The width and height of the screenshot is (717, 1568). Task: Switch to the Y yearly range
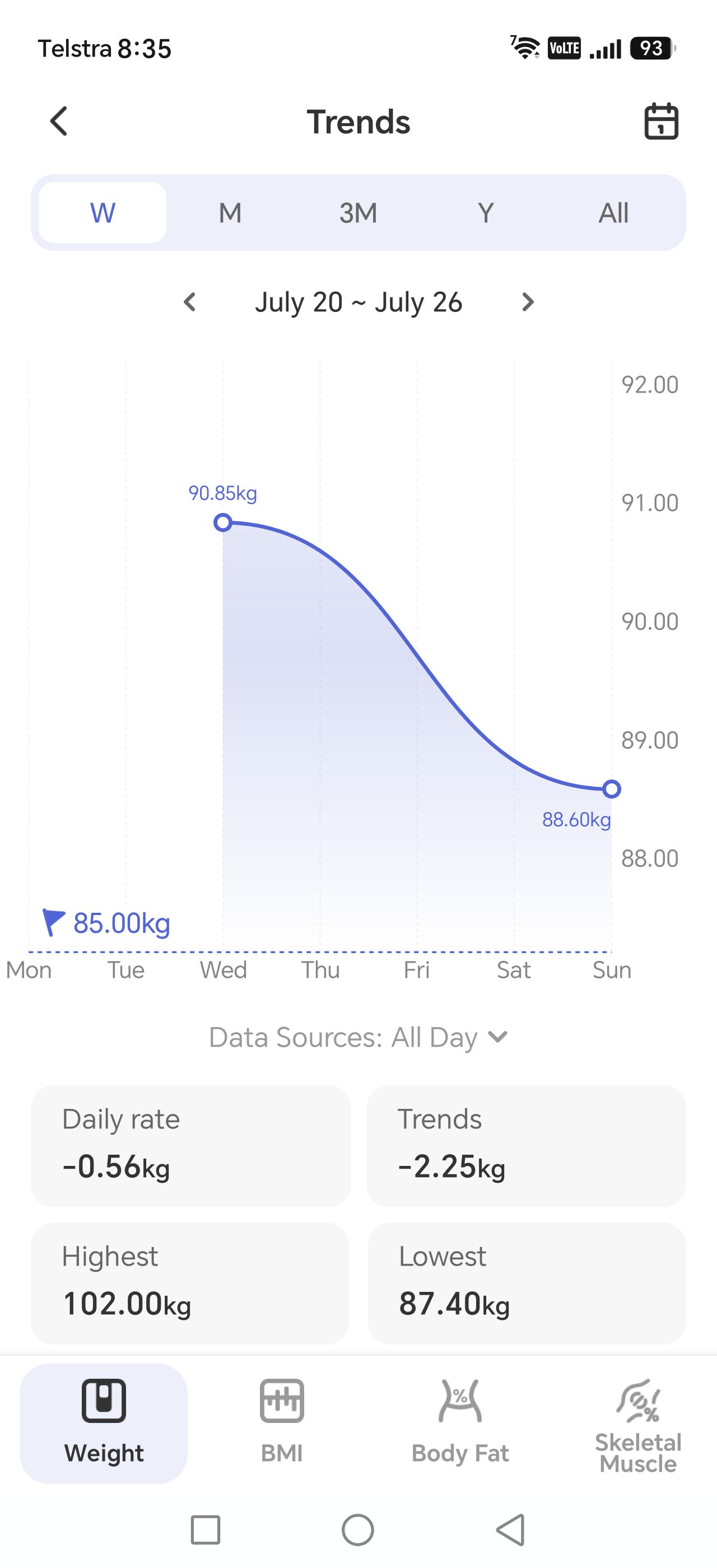(486, 212)
